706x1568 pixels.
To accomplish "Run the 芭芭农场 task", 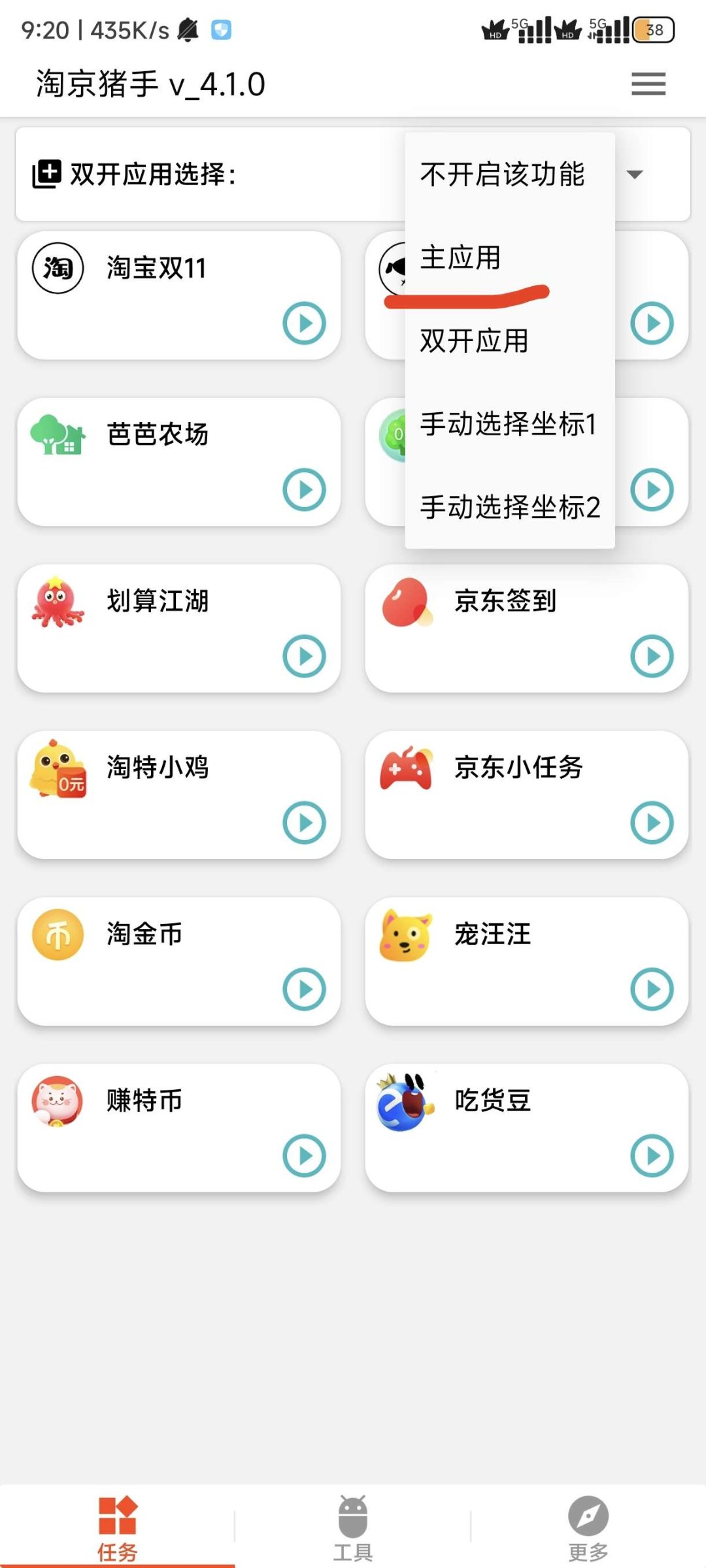I will tap(304, 489).
